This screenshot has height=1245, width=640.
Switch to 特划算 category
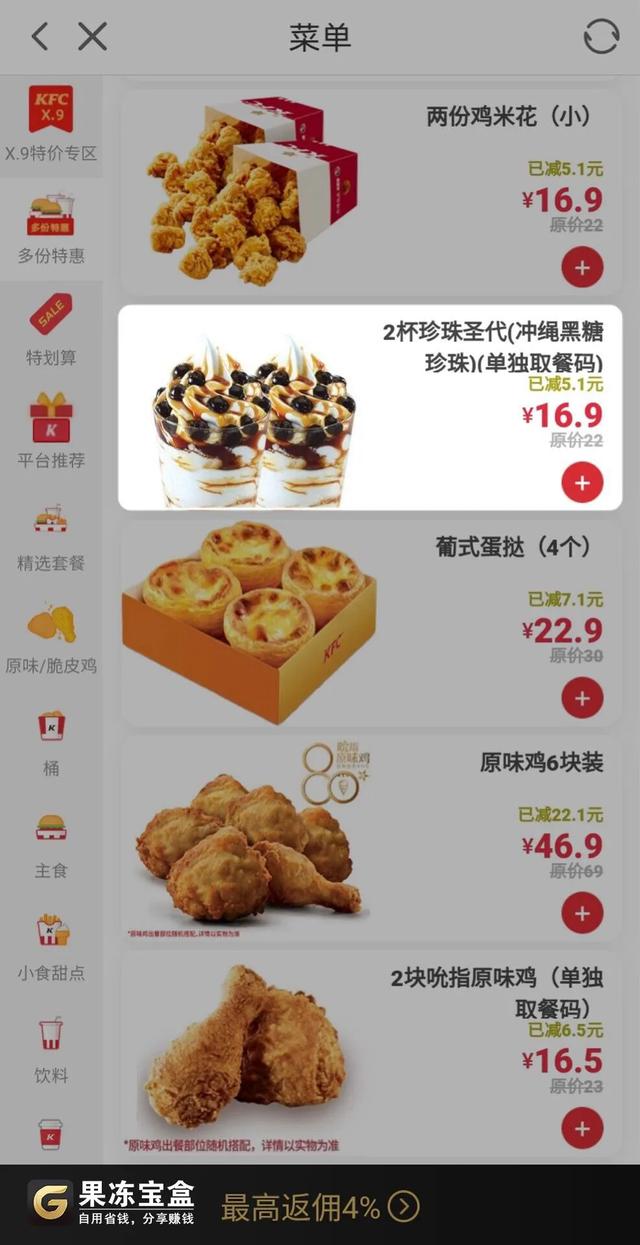(x=51, y=331)
